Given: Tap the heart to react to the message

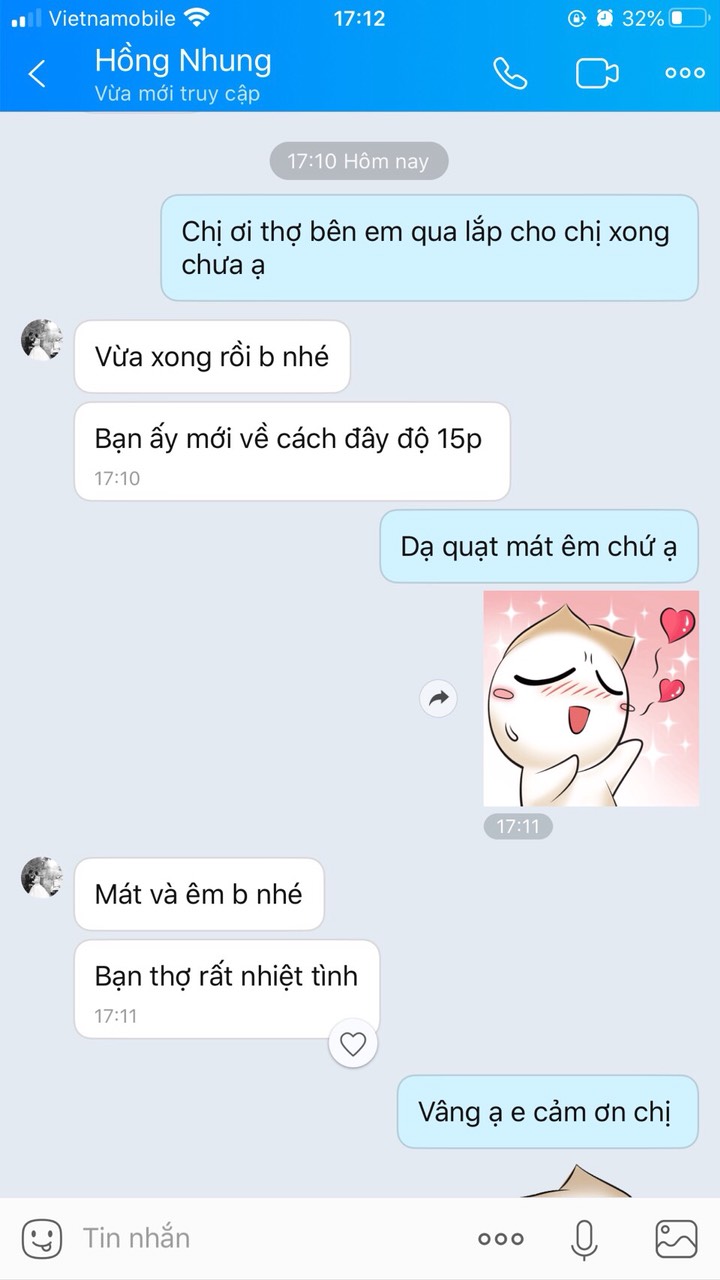Looking at the screenshot, I should (352, 1043).
